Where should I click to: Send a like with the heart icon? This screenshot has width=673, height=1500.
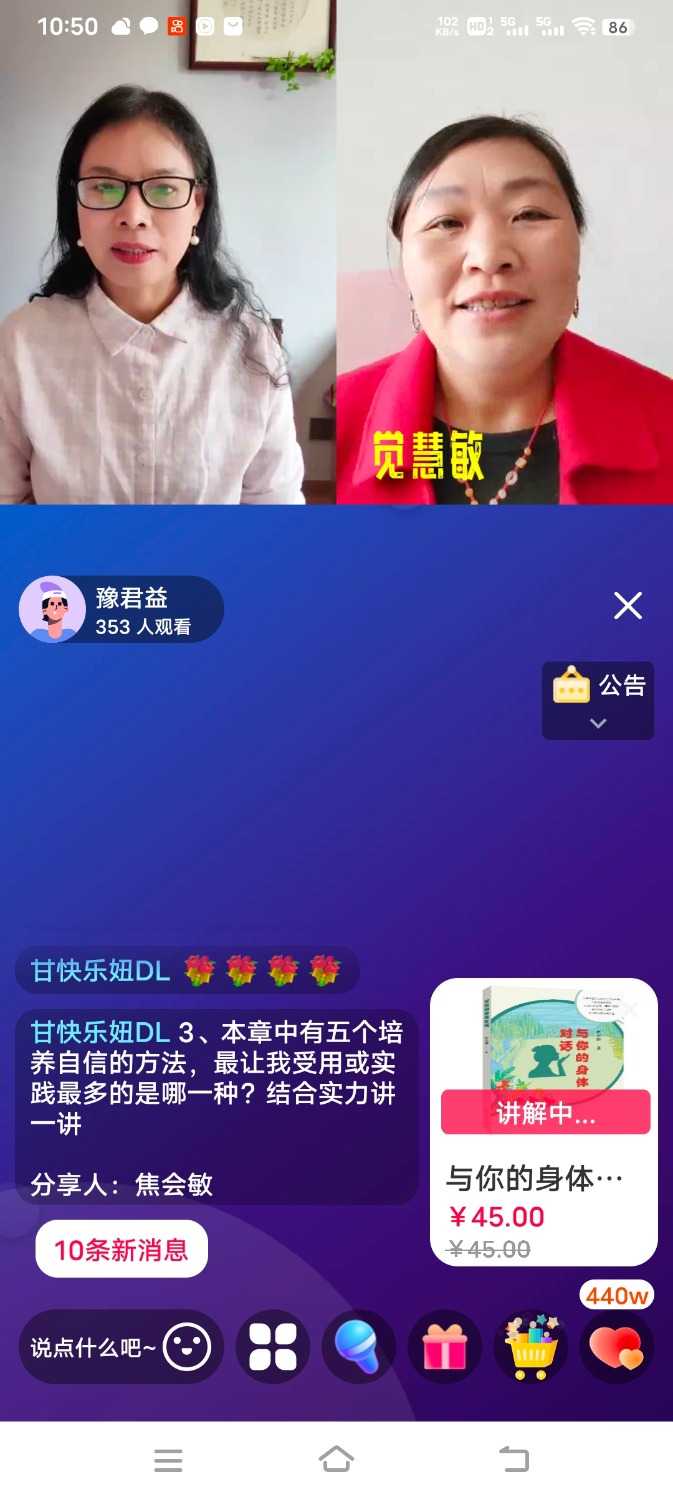pyautogui.click(x=617, y=1348)
